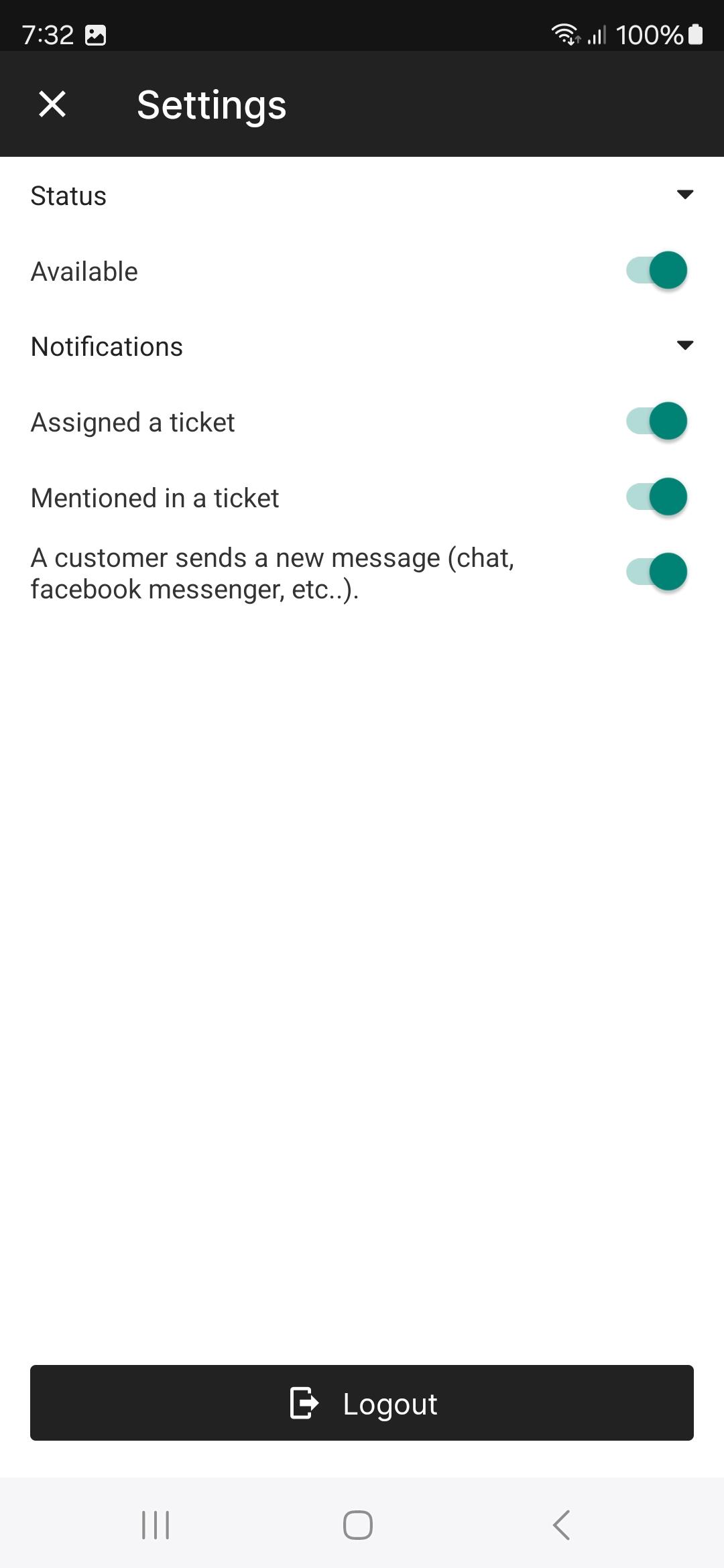Image resolution: width=724 pixels, height=1568 pixels.
Task: Go back using system navigation
Action: [562, 1525]
